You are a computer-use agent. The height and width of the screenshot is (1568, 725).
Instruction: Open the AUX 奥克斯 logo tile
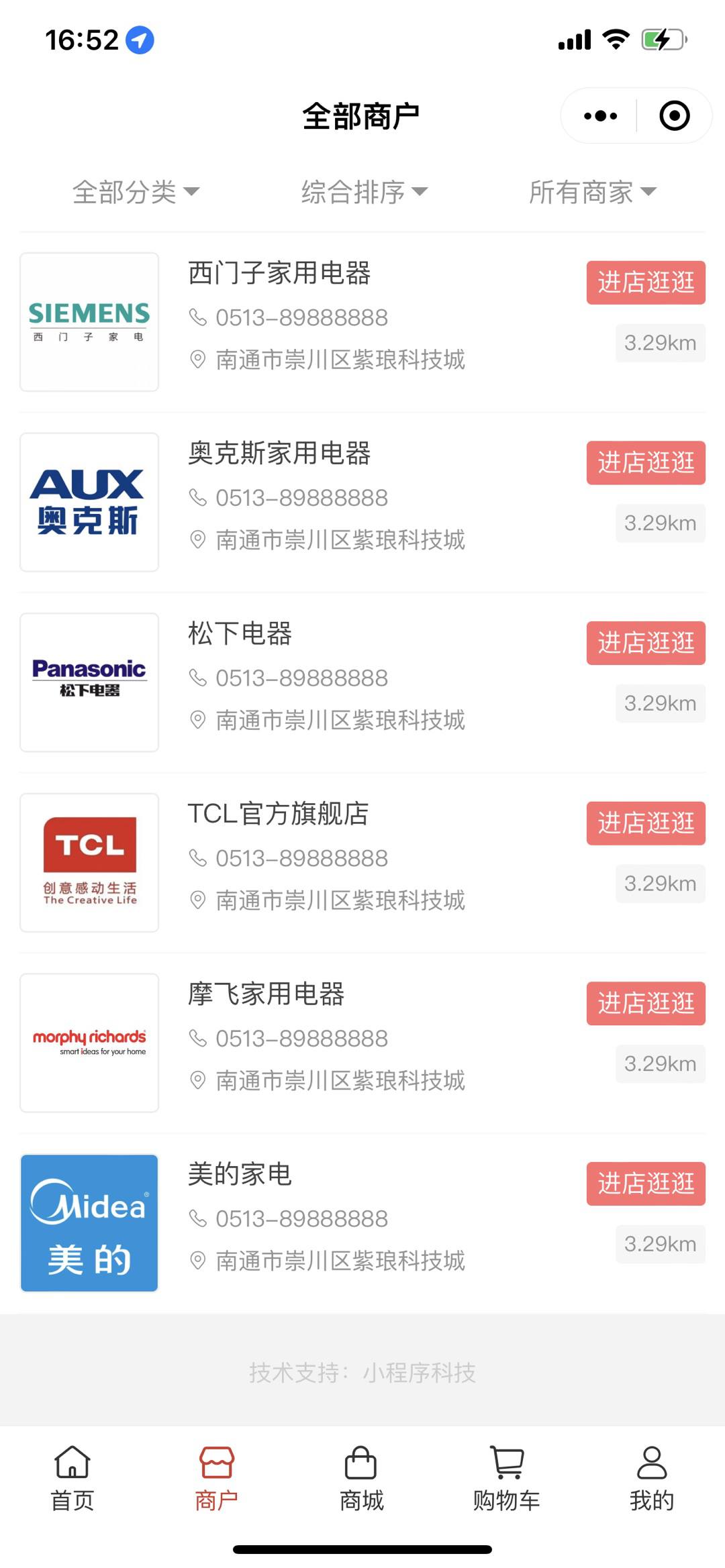pos(89,502)
